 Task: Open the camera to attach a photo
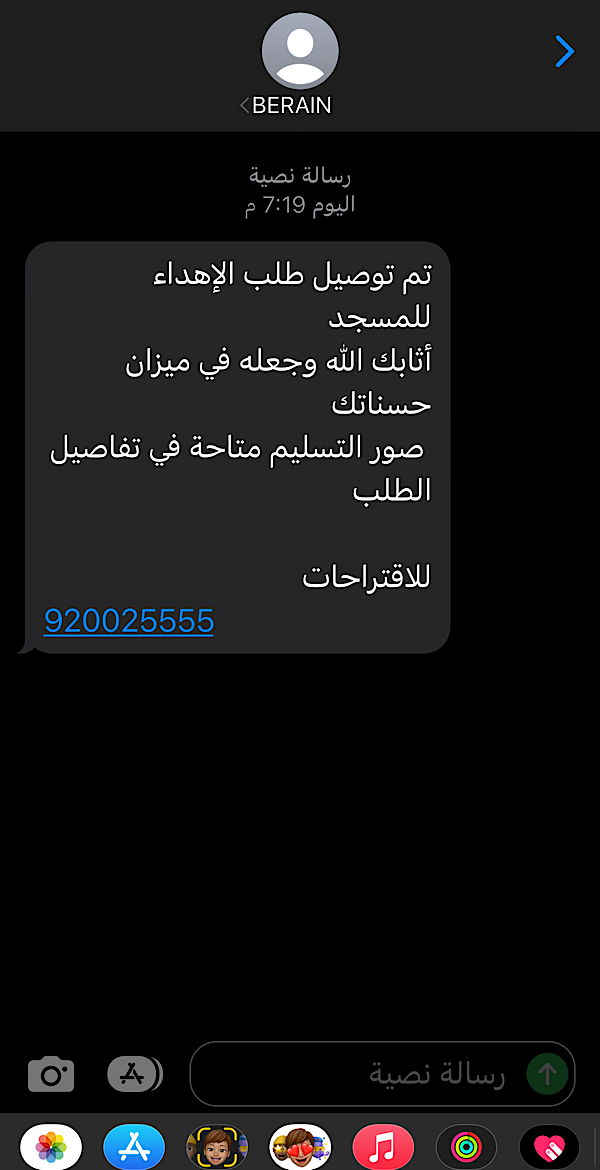[51, 1075]
